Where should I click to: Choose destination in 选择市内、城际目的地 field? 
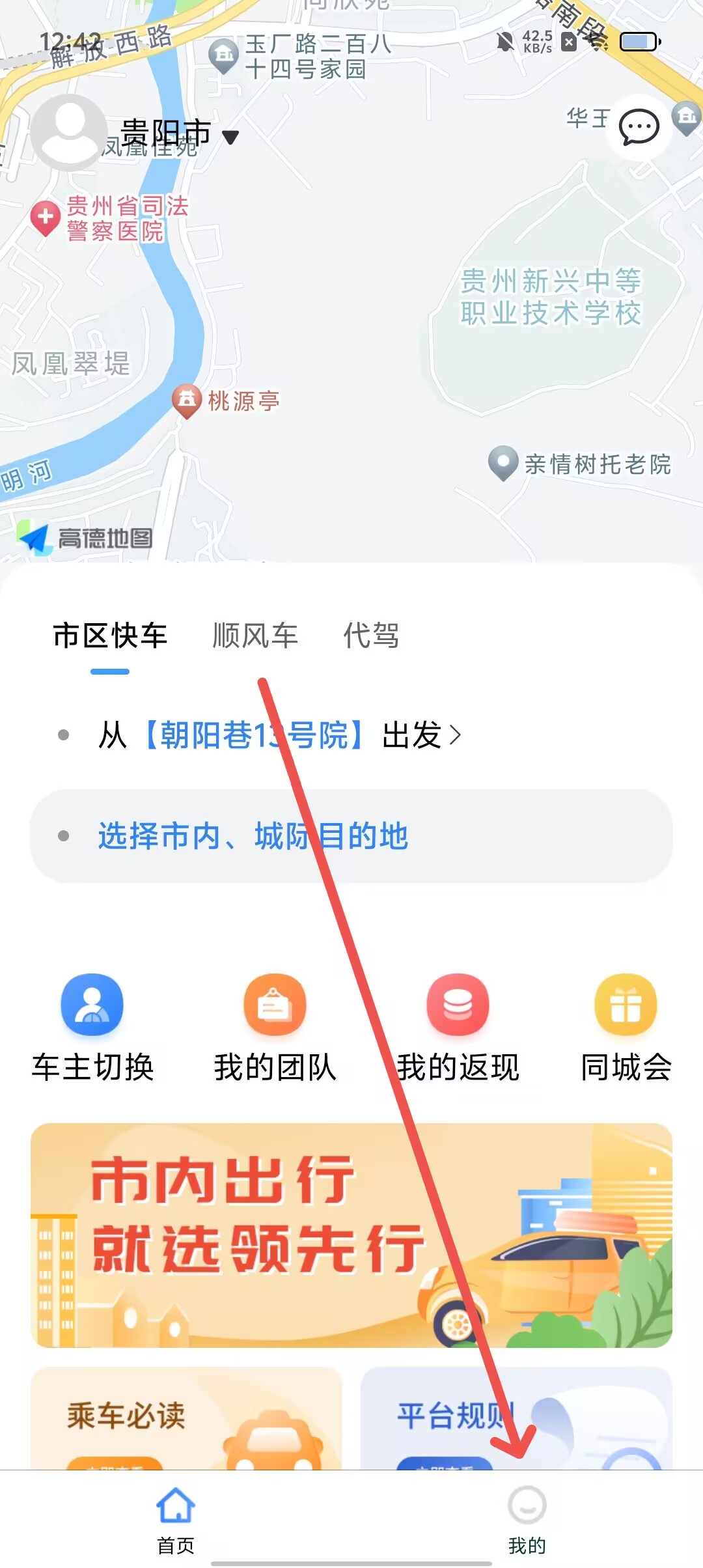click(351, 836)
